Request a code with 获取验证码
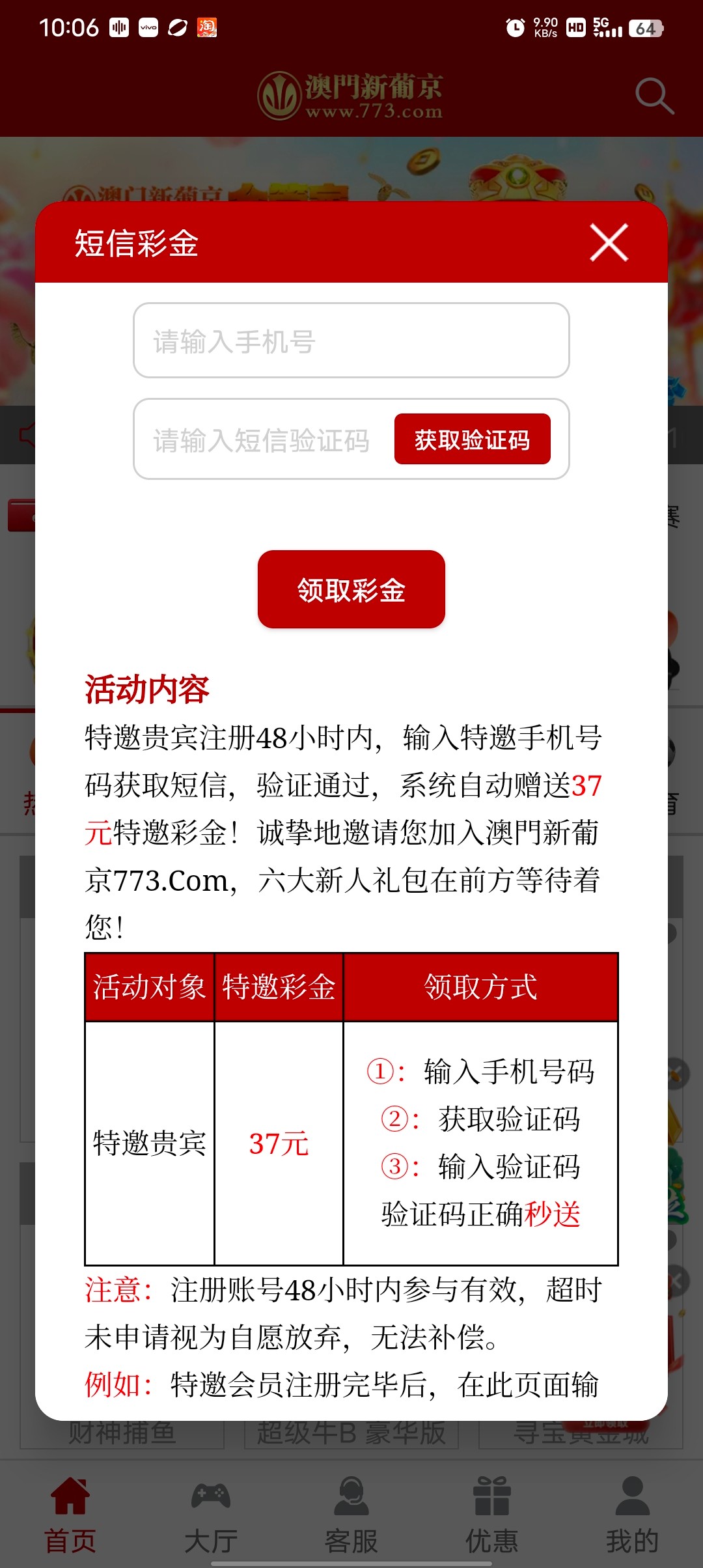703x1568 pixels. [x=472, y=440]
